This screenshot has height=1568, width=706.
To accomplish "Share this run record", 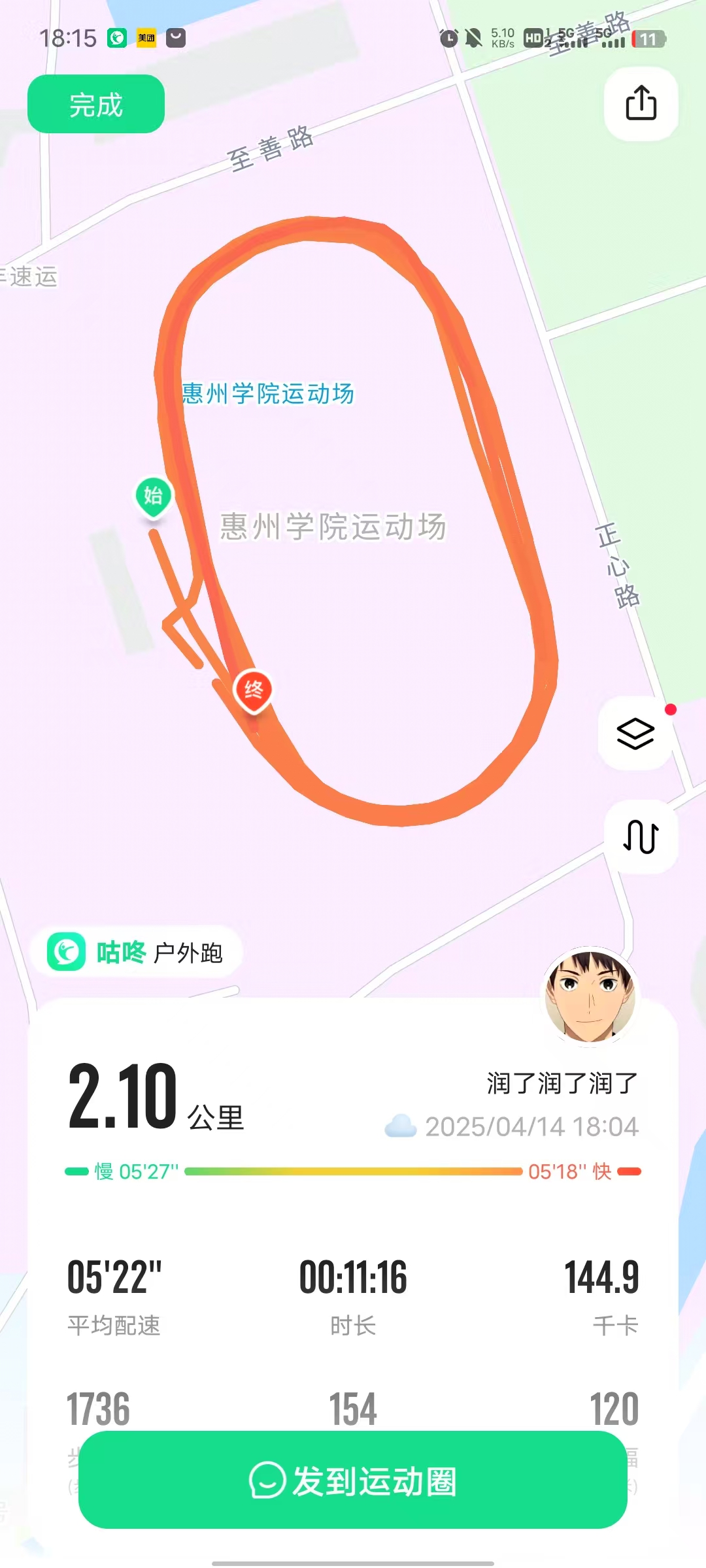I will click(641, 103).
